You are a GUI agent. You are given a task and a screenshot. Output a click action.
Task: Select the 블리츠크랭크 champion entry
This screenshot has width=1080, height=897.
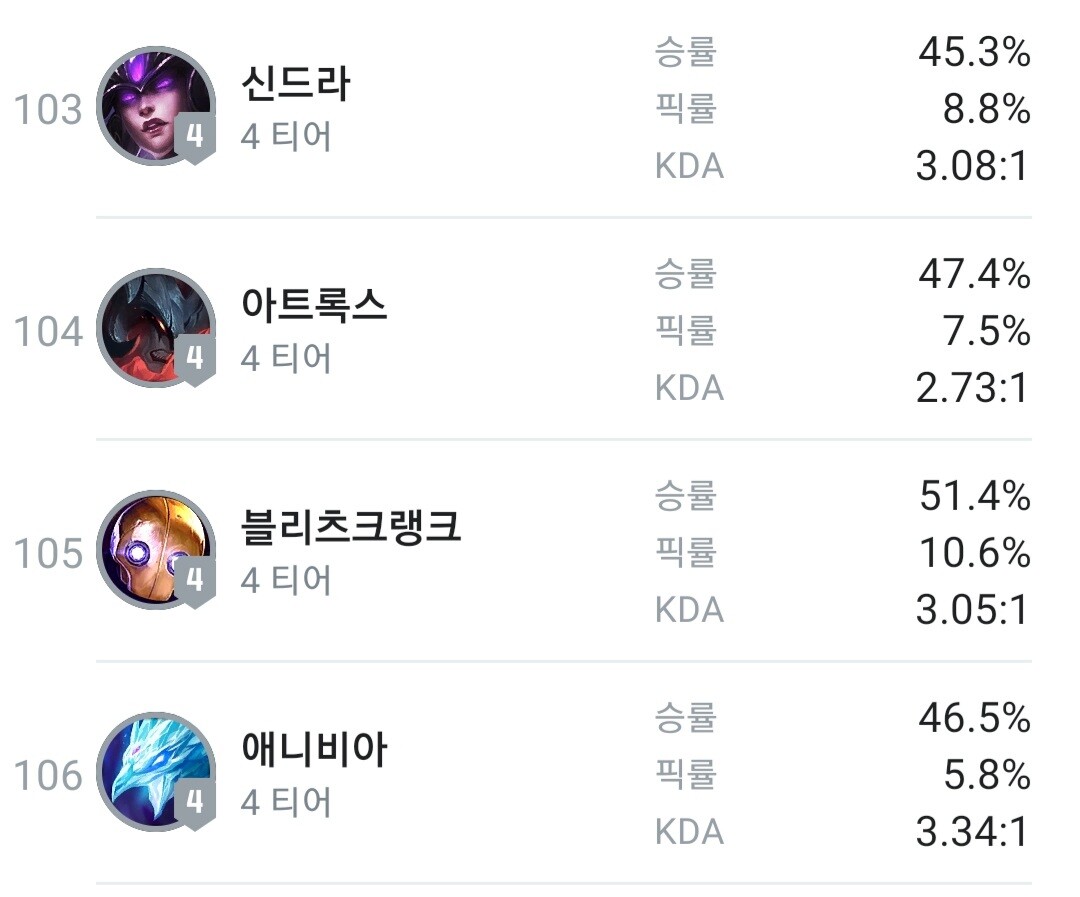[350, 528]
